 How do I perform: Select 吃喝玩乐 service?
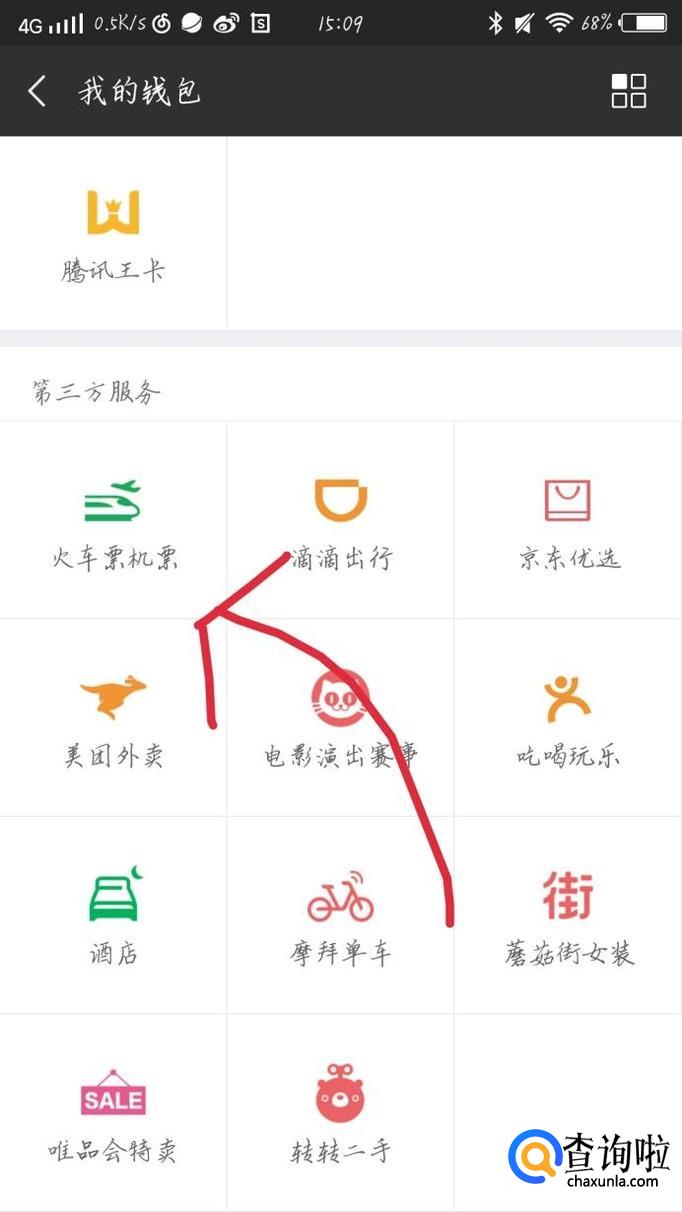tap(568, 718)
